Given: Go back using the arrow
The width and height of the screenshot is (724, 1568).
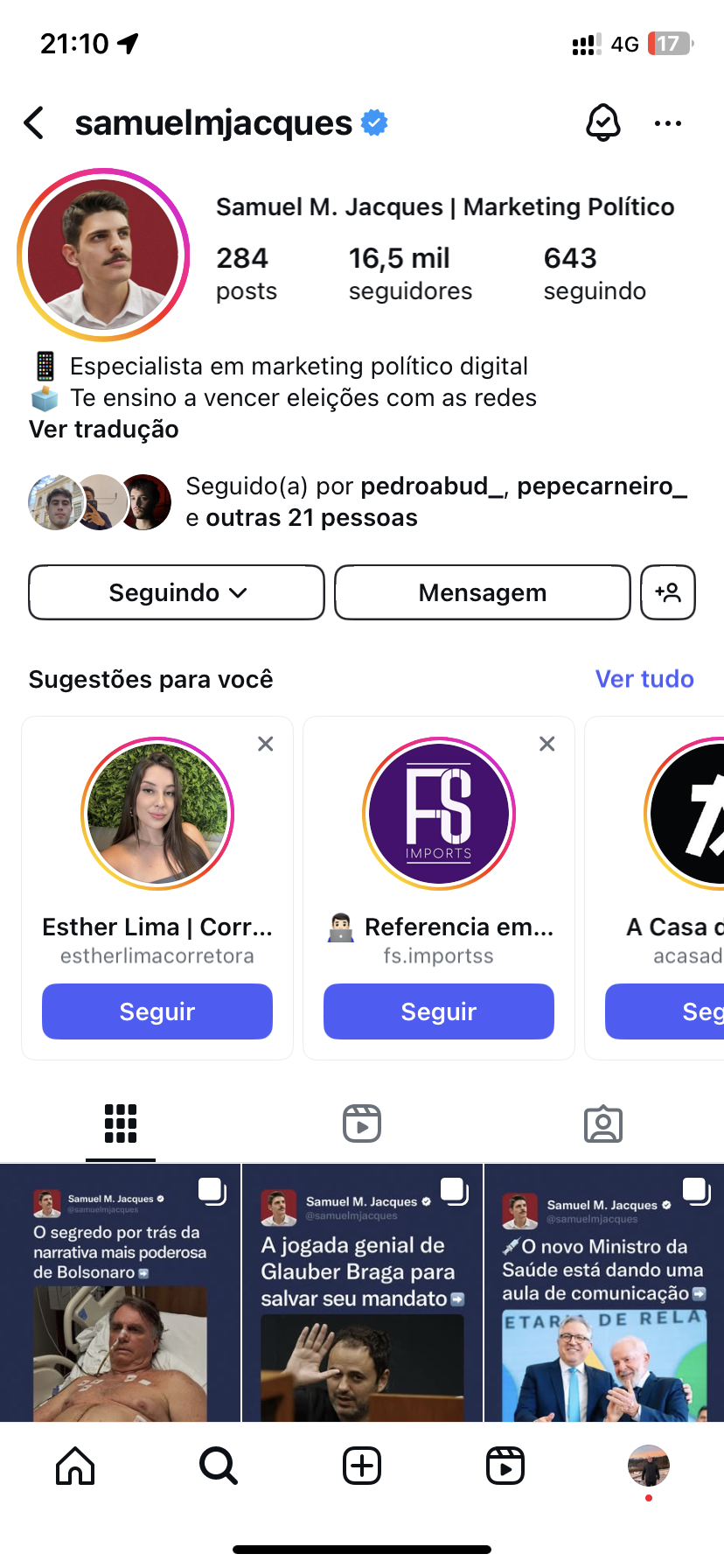Looking at the screenshot, I should (x=35, y=123).
